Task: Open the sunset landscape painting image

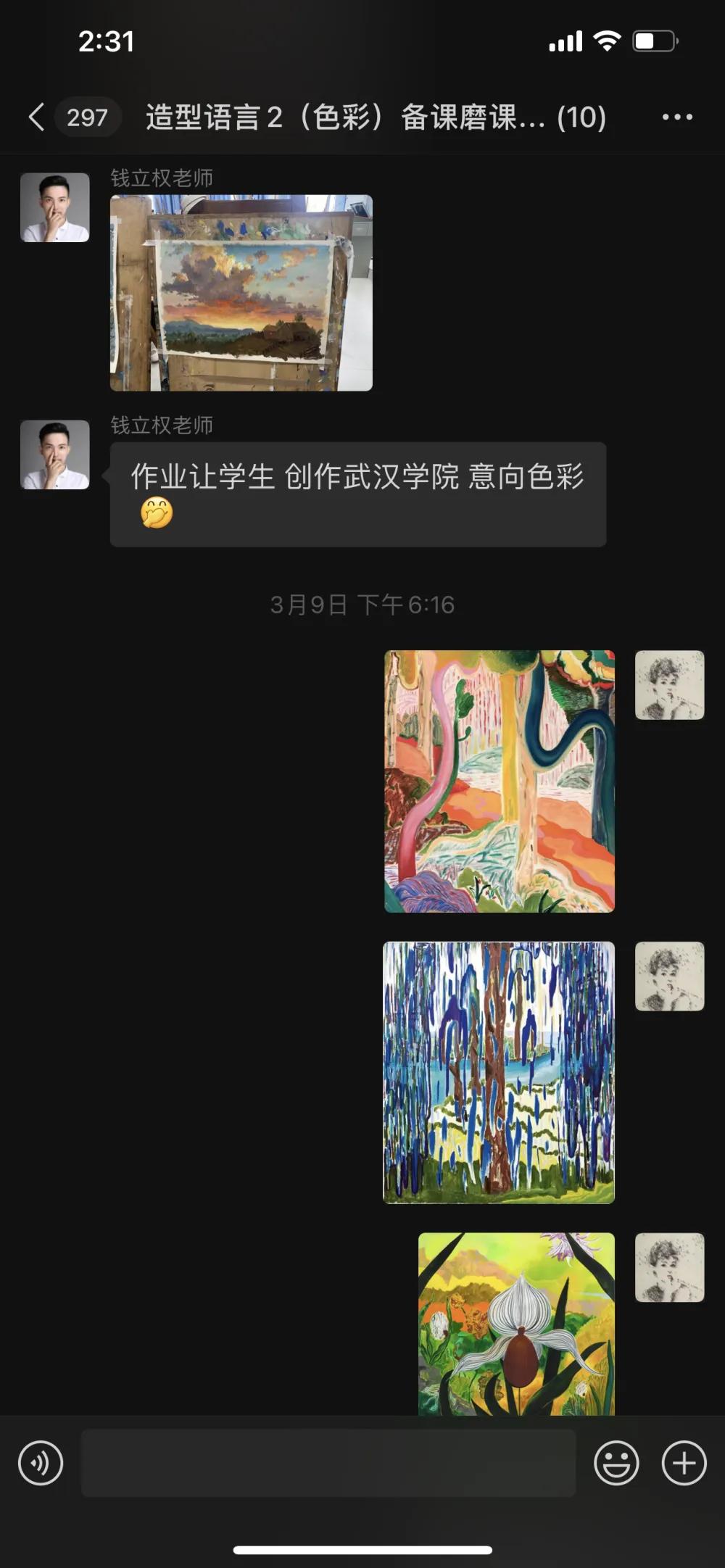Action: tap(241, 293)
